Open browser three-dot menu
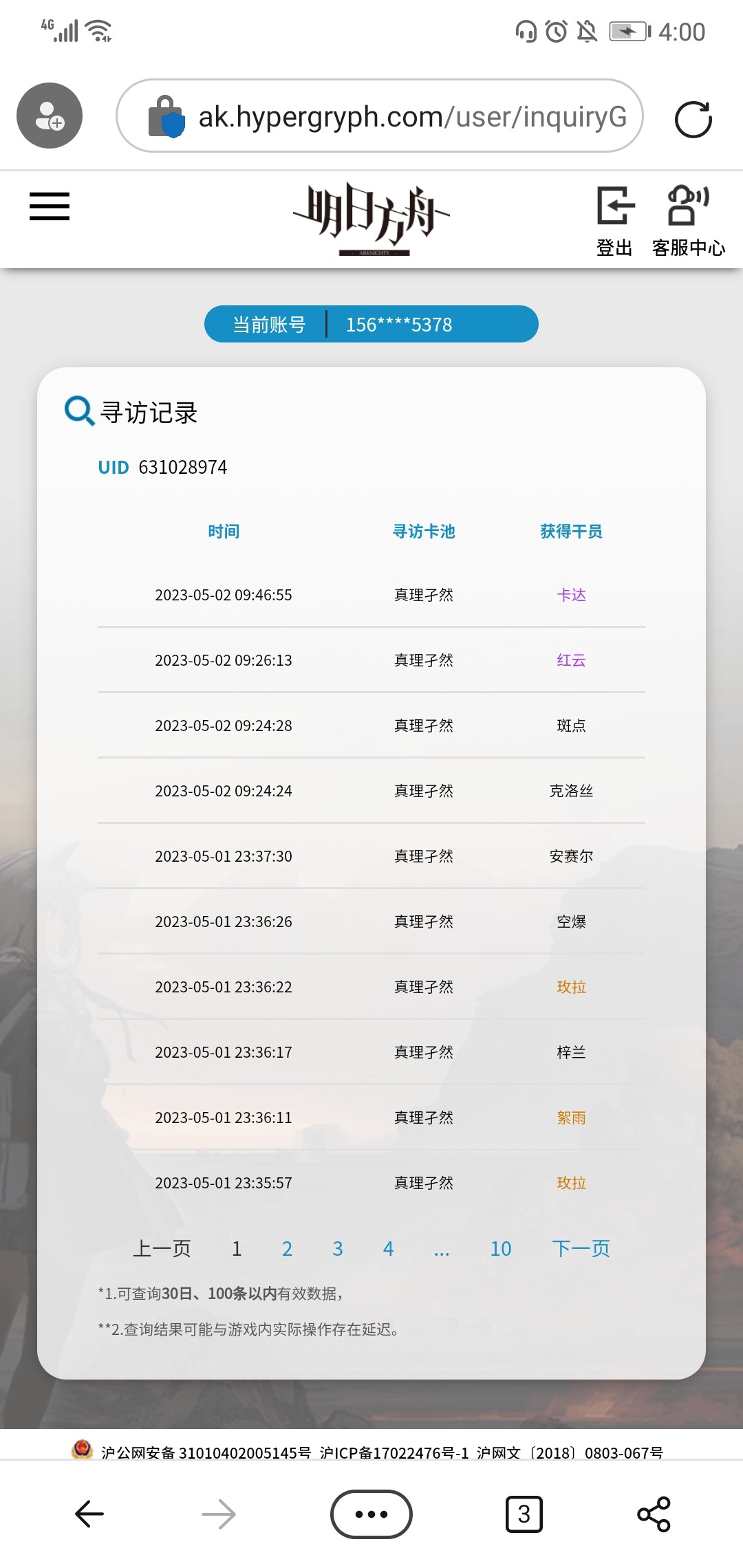Screen dimensions: 743x1568 (371, 1514)
